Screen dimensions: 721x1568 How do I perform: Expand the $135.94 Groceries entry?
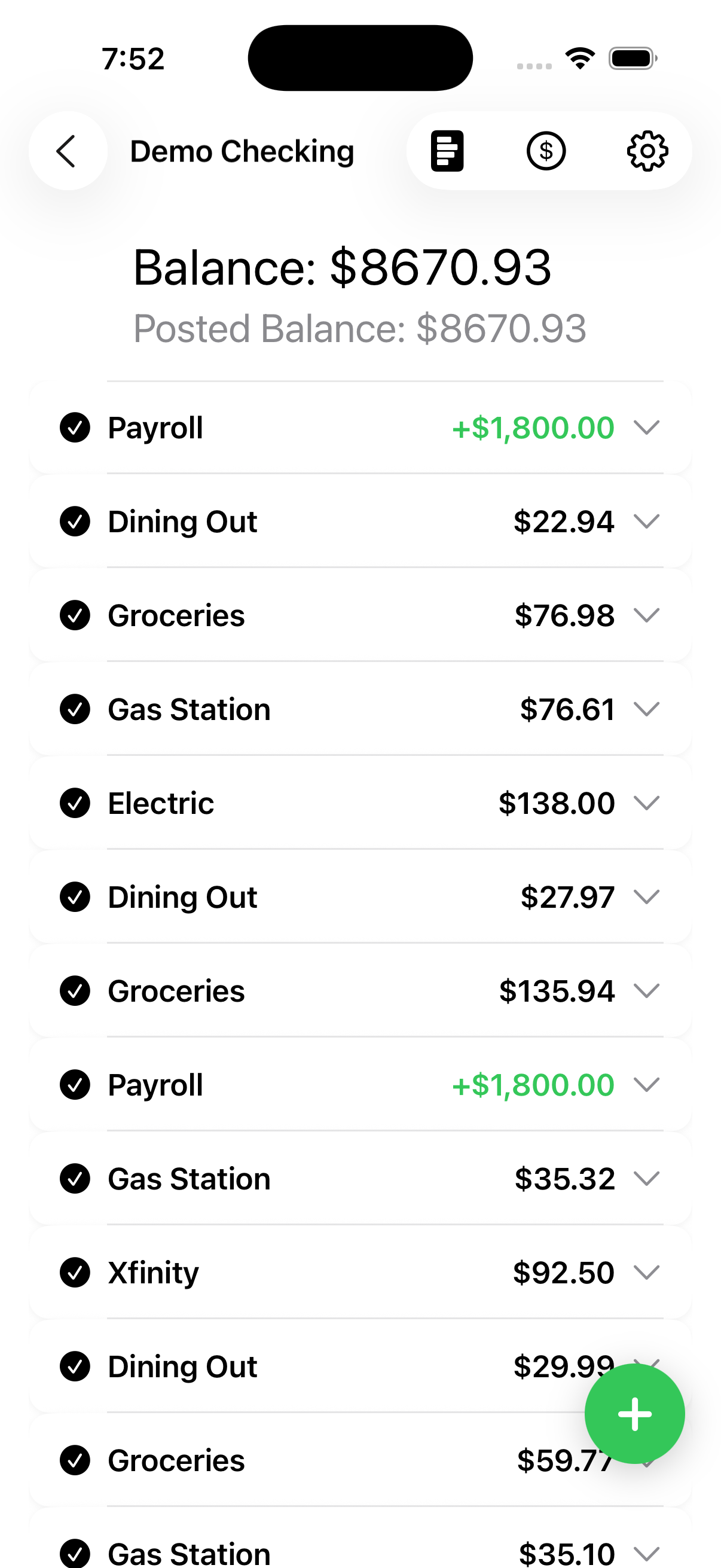click(647, 990)
